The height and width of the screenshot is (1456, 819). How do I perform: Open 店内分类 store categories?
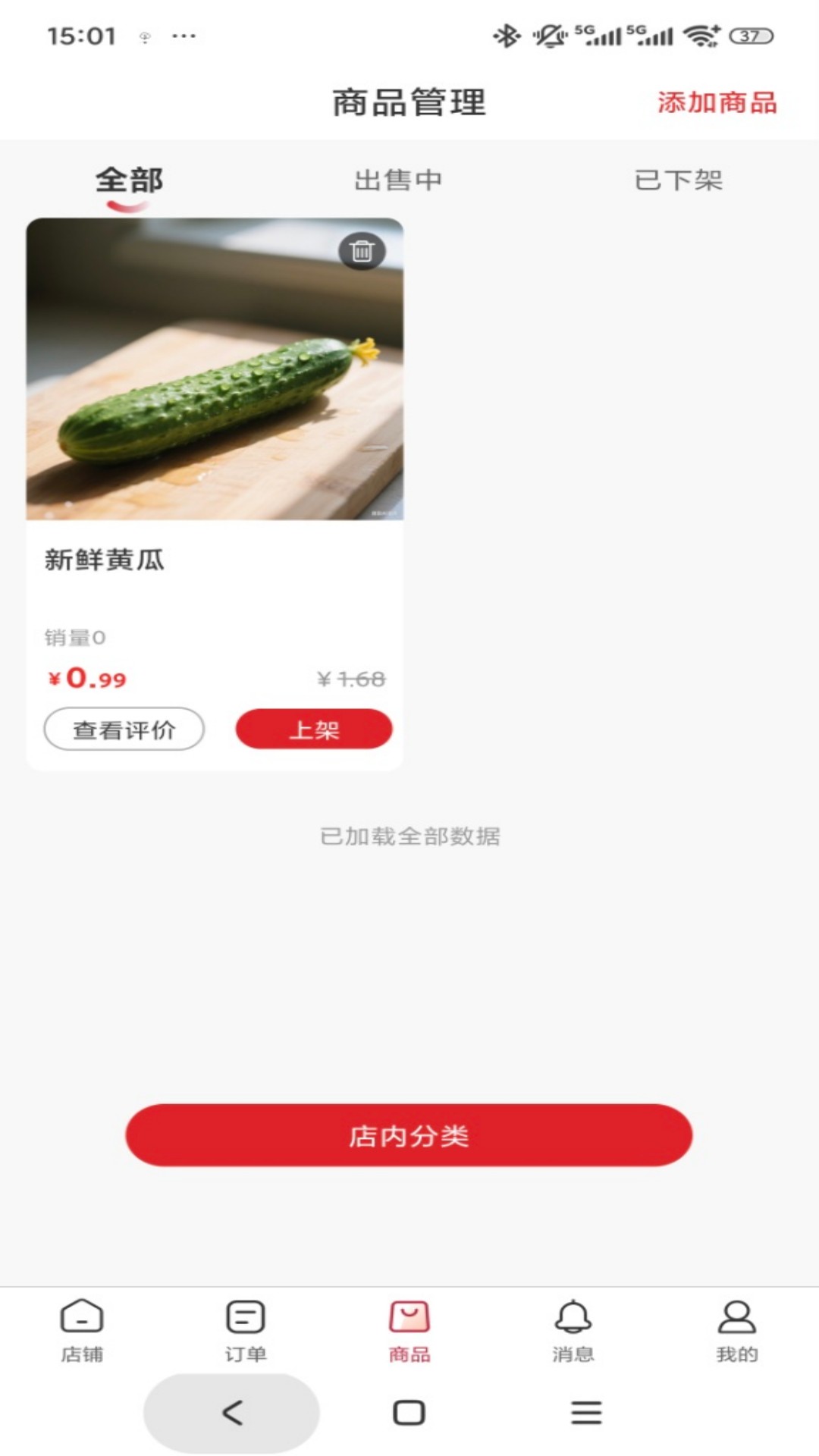pos(409,1135)
